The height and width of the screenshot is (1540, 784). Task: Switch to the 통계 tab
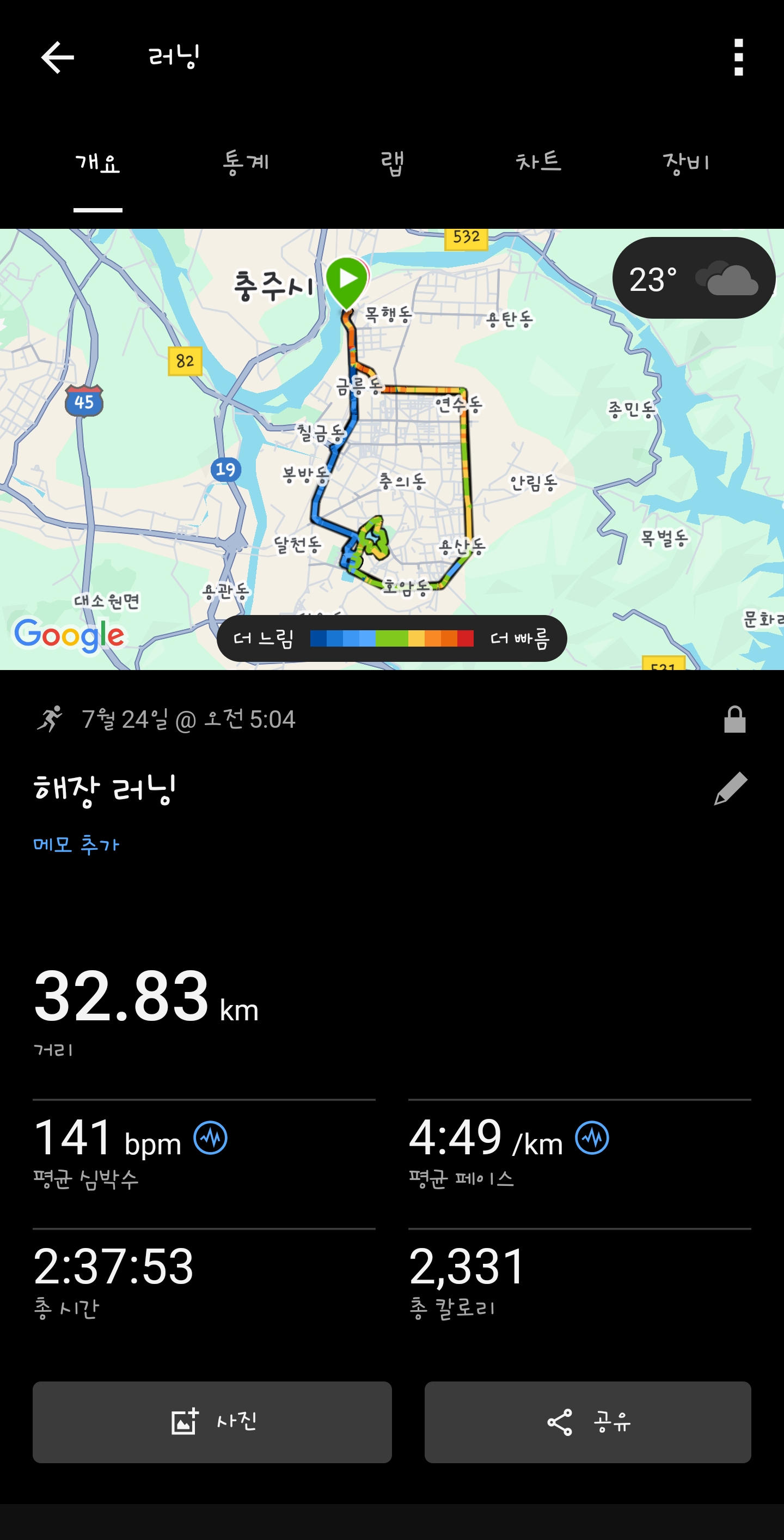click(x=245, y=163)
